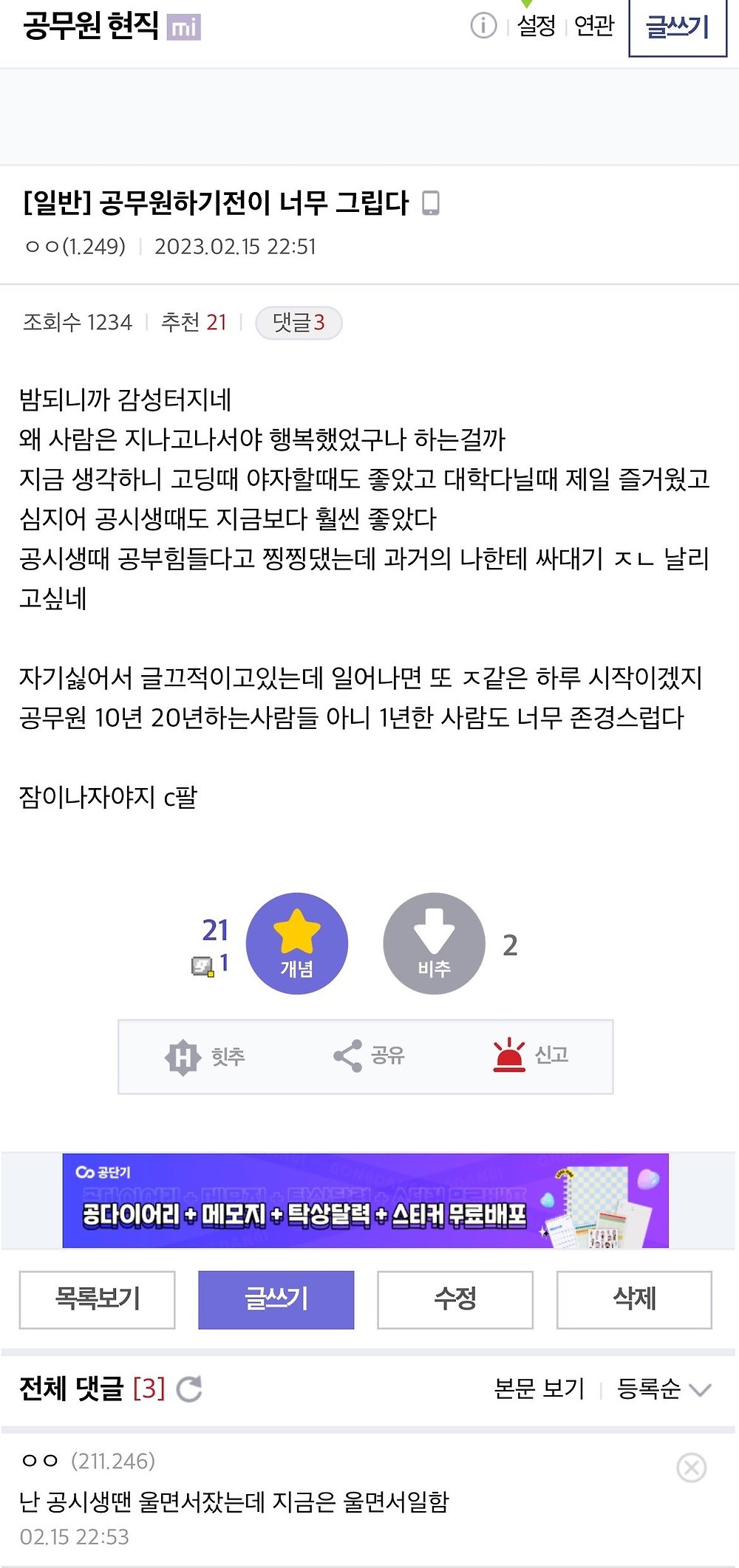Recommend the post with 개념 star button
Image resolution: width=739 pixels, height=1568 pixels.
296,943
